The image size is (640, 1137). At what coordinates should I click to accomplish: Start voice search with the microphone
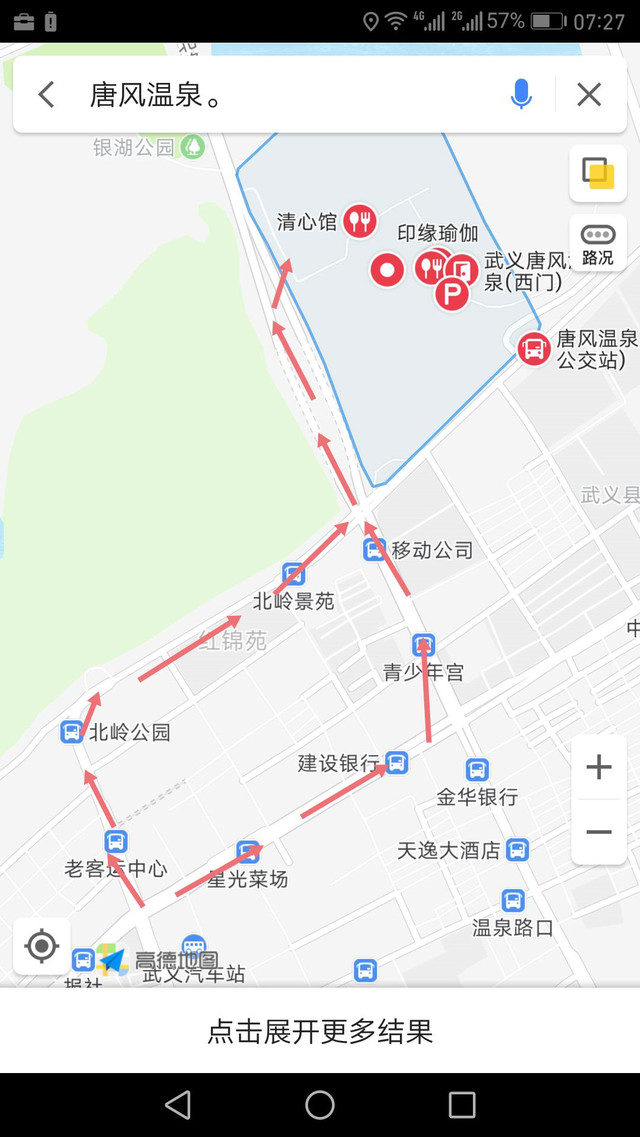click(x=521, y=95)
